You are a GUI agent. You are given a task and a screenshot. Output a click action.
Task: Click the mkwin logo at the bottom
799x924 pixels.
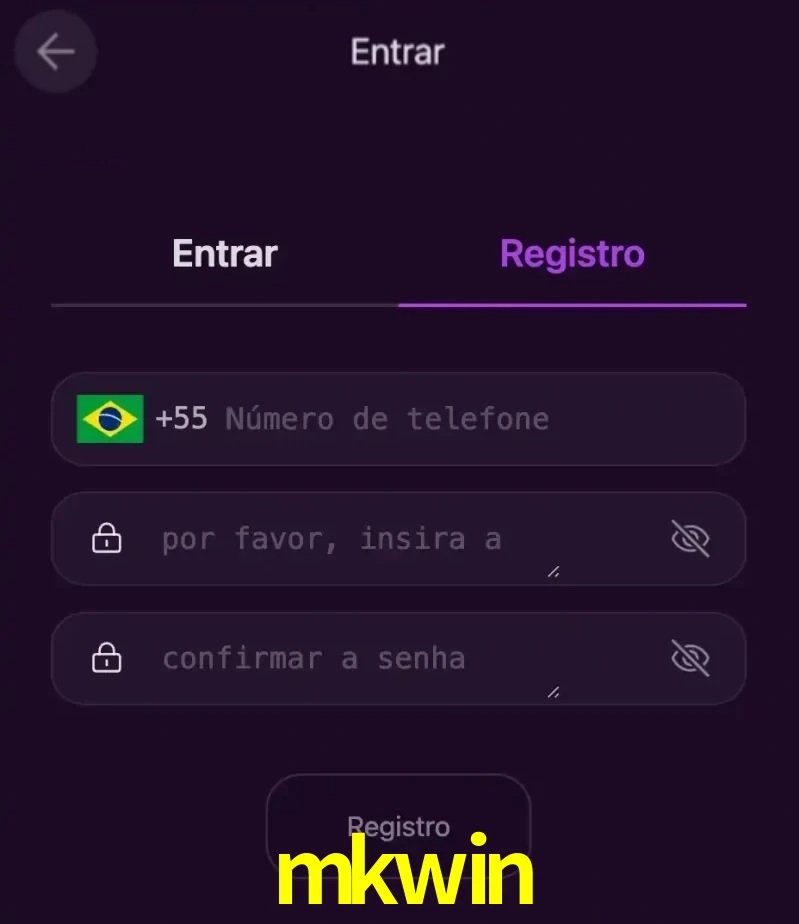[399, 877]
